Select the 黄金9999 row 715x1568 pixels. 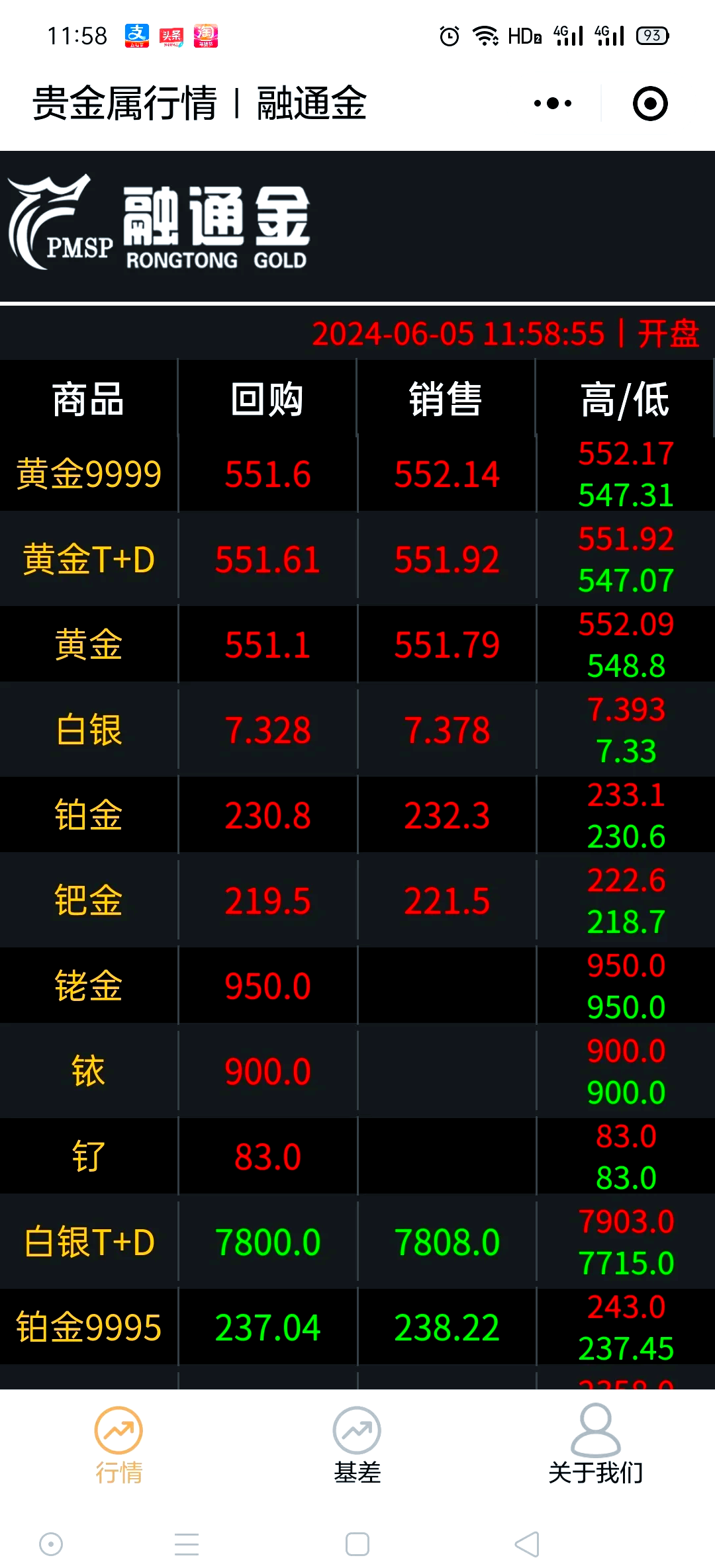(89, 473)
